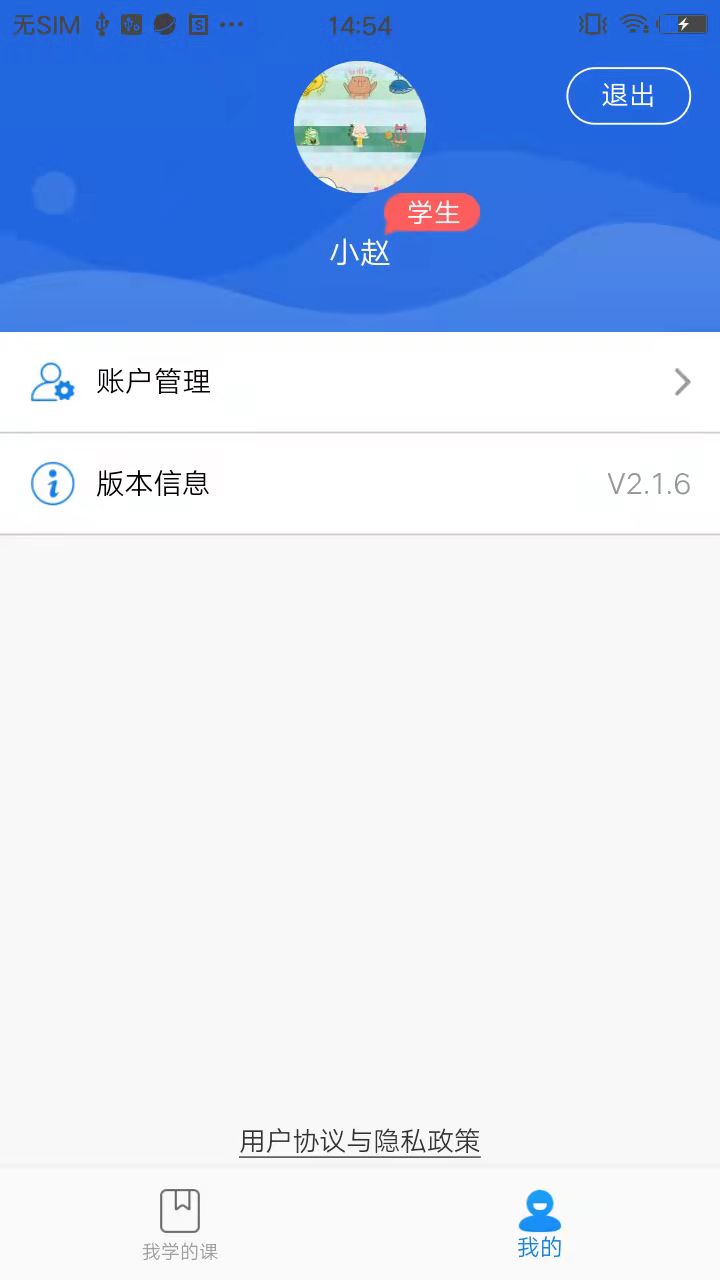Select the 我的 profile person icon
This screenshot has width=720, height=1280.
click(539, 1208)
